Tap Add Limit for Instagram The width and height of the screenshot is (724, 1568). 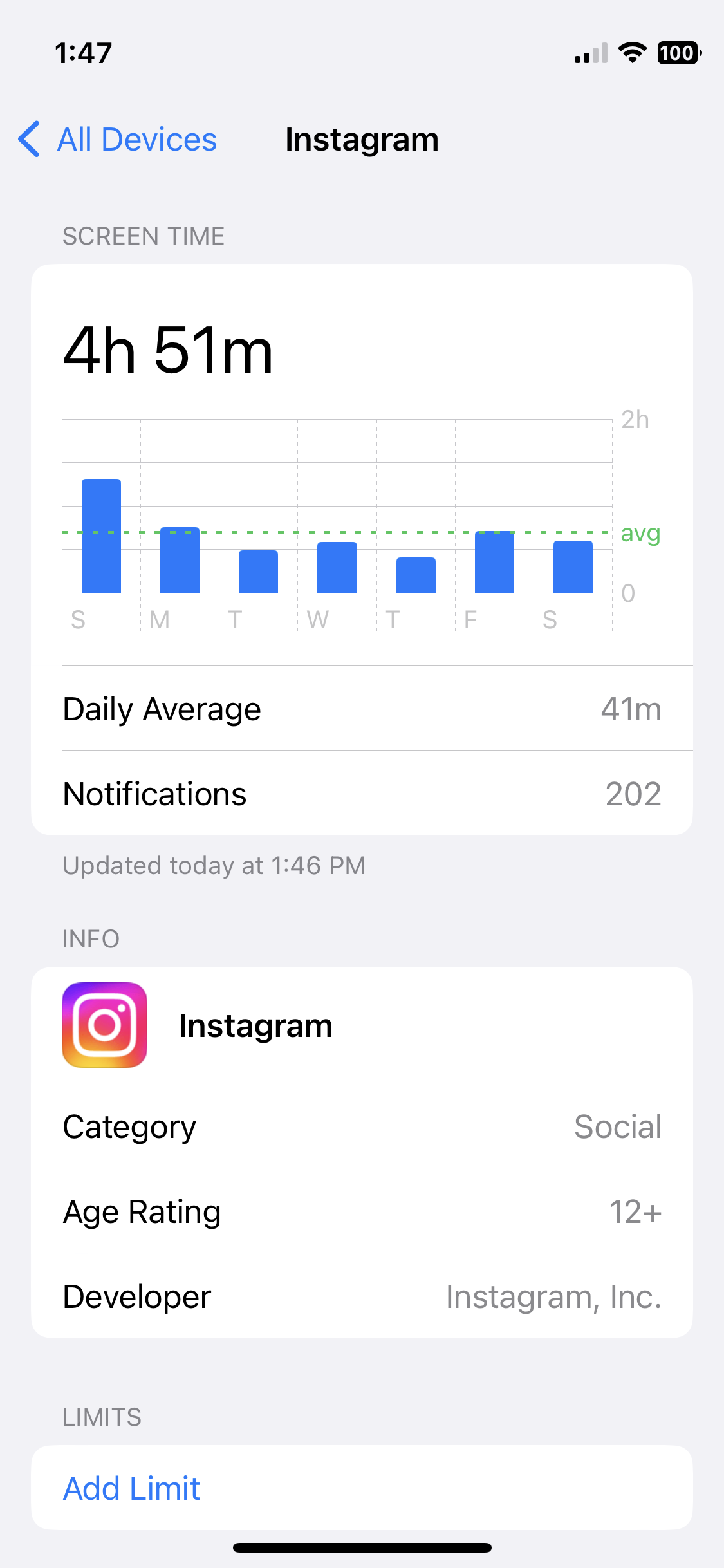click(362, 1488)
